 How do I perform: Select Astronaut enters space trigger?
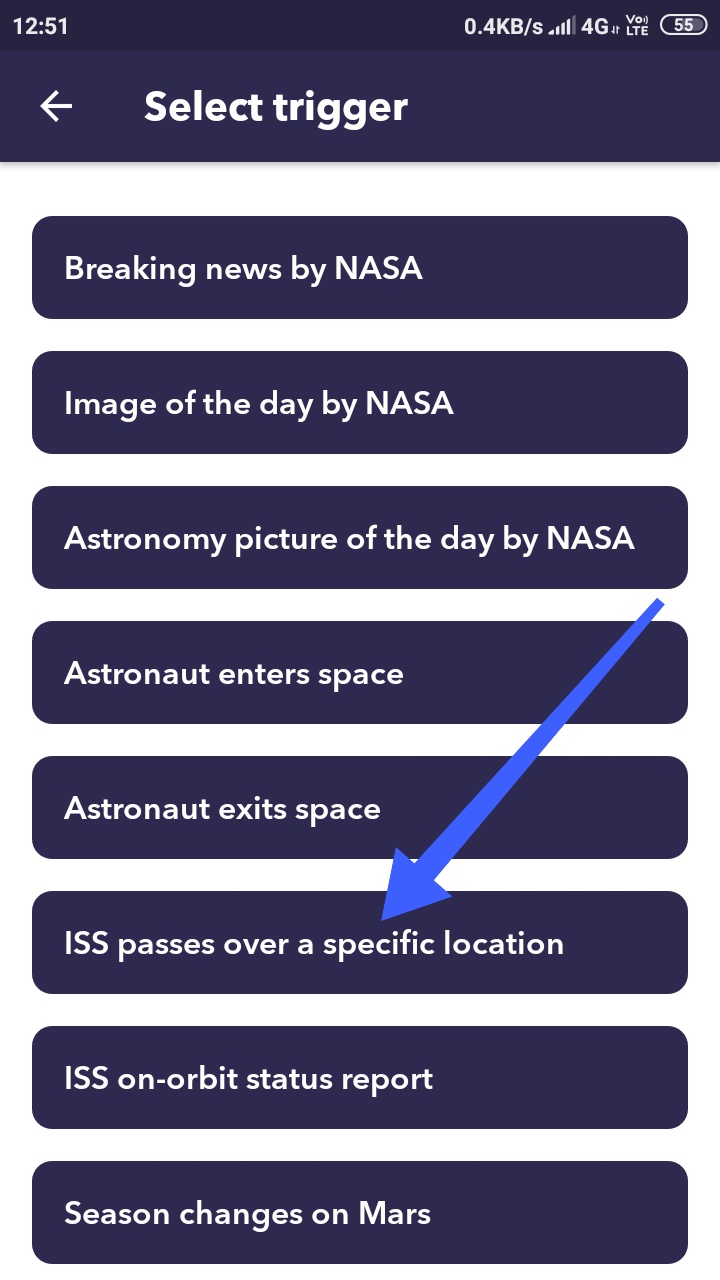tap(359, 673)
